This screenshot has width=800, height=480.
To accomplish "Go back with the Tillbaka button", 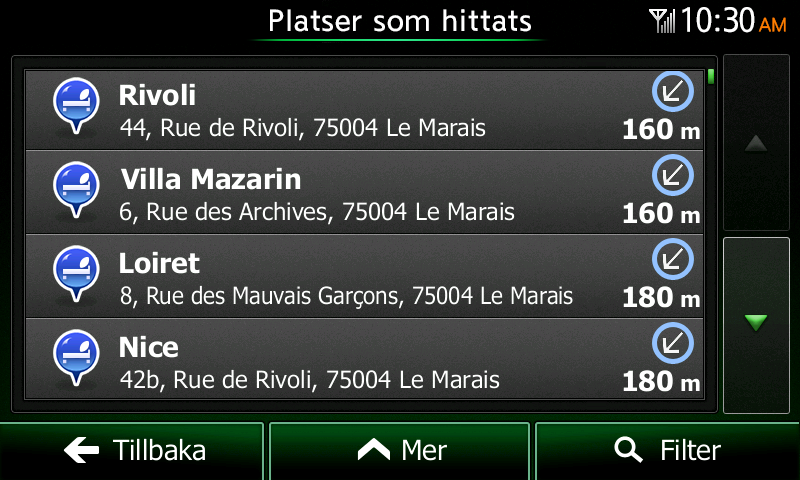I will point(133,451).
